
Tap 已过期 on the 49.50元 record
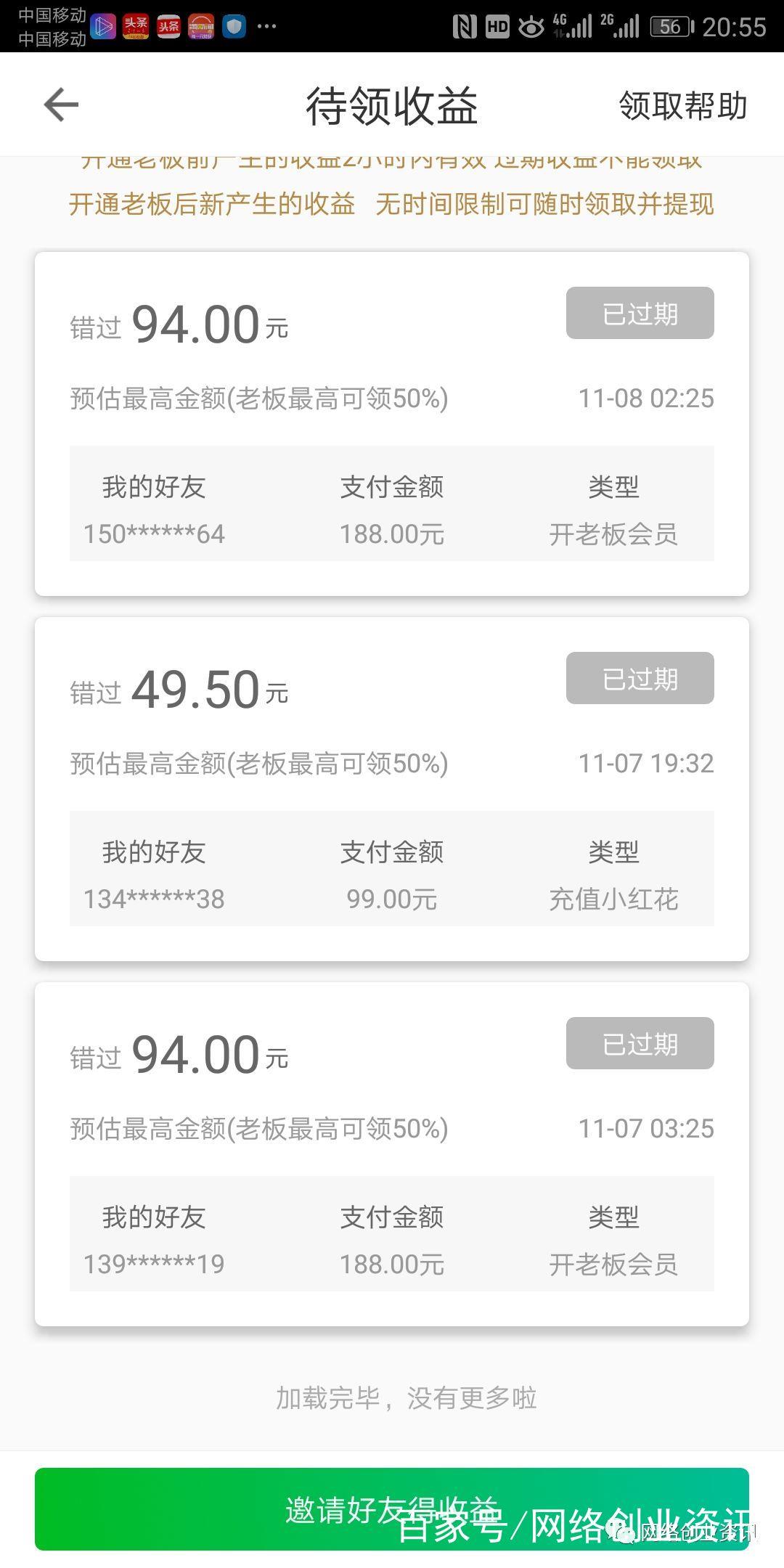click(x=640, y=679)
